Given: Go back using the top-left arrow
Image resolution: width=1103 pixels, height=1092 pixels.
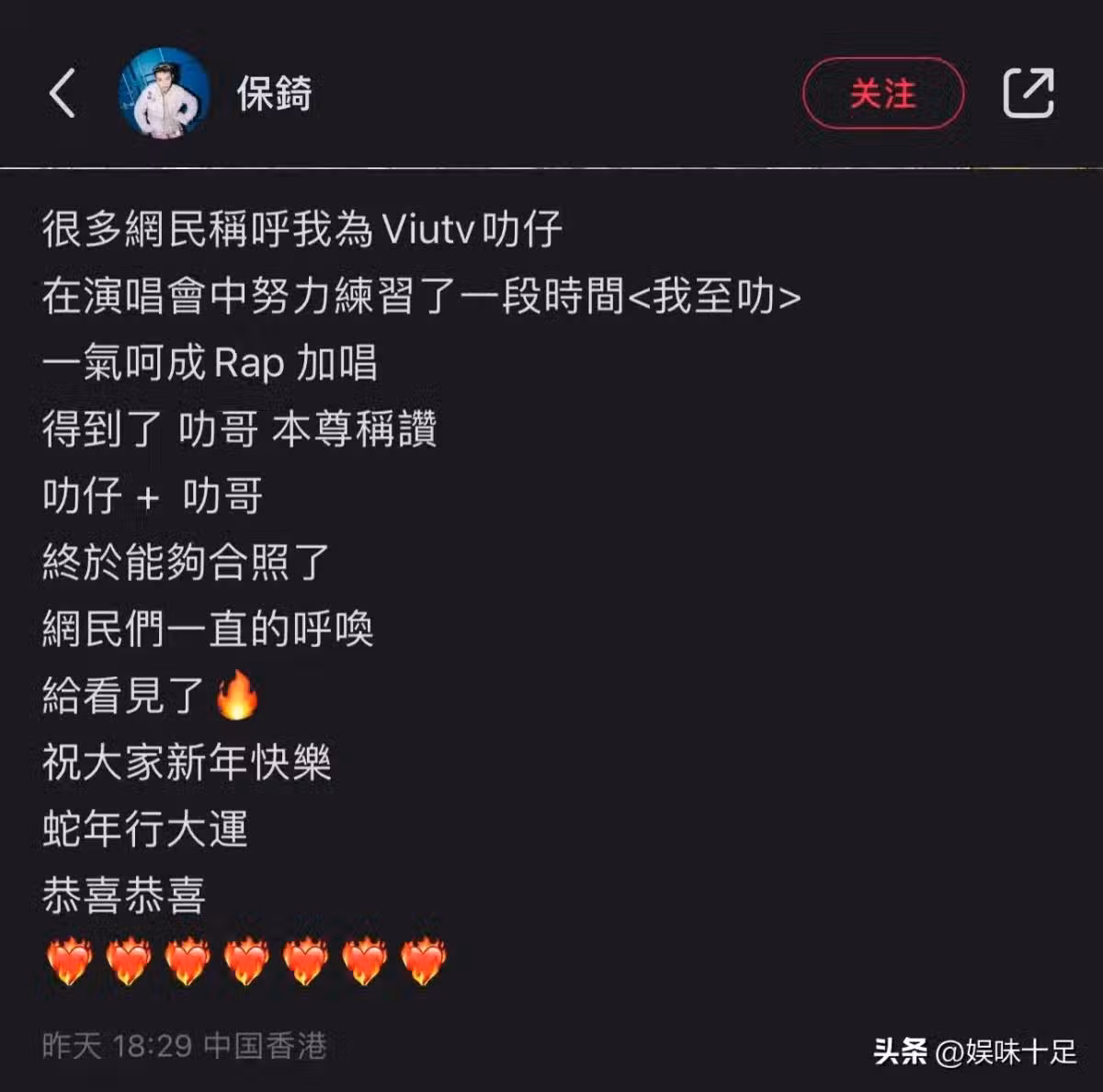Looking at the screenshot, I should tap(63, 94).
